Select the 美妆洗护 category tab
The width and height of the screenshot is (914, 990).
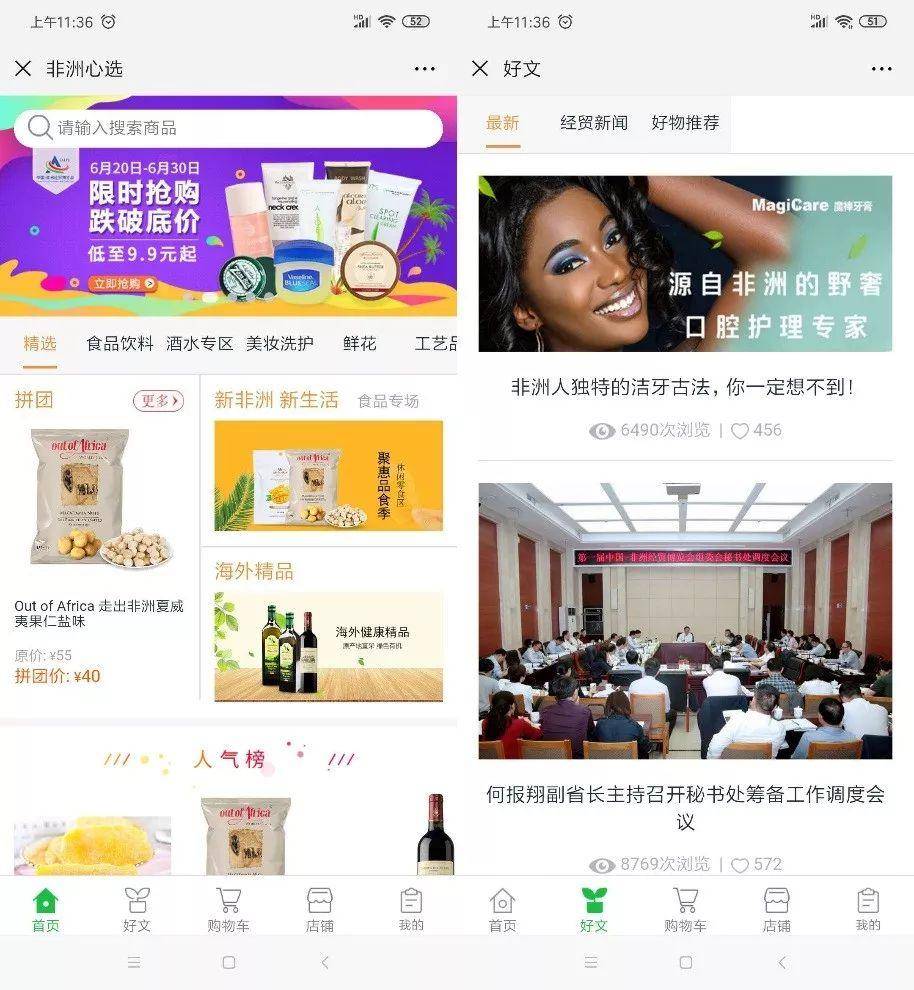[x=280, y=343]
